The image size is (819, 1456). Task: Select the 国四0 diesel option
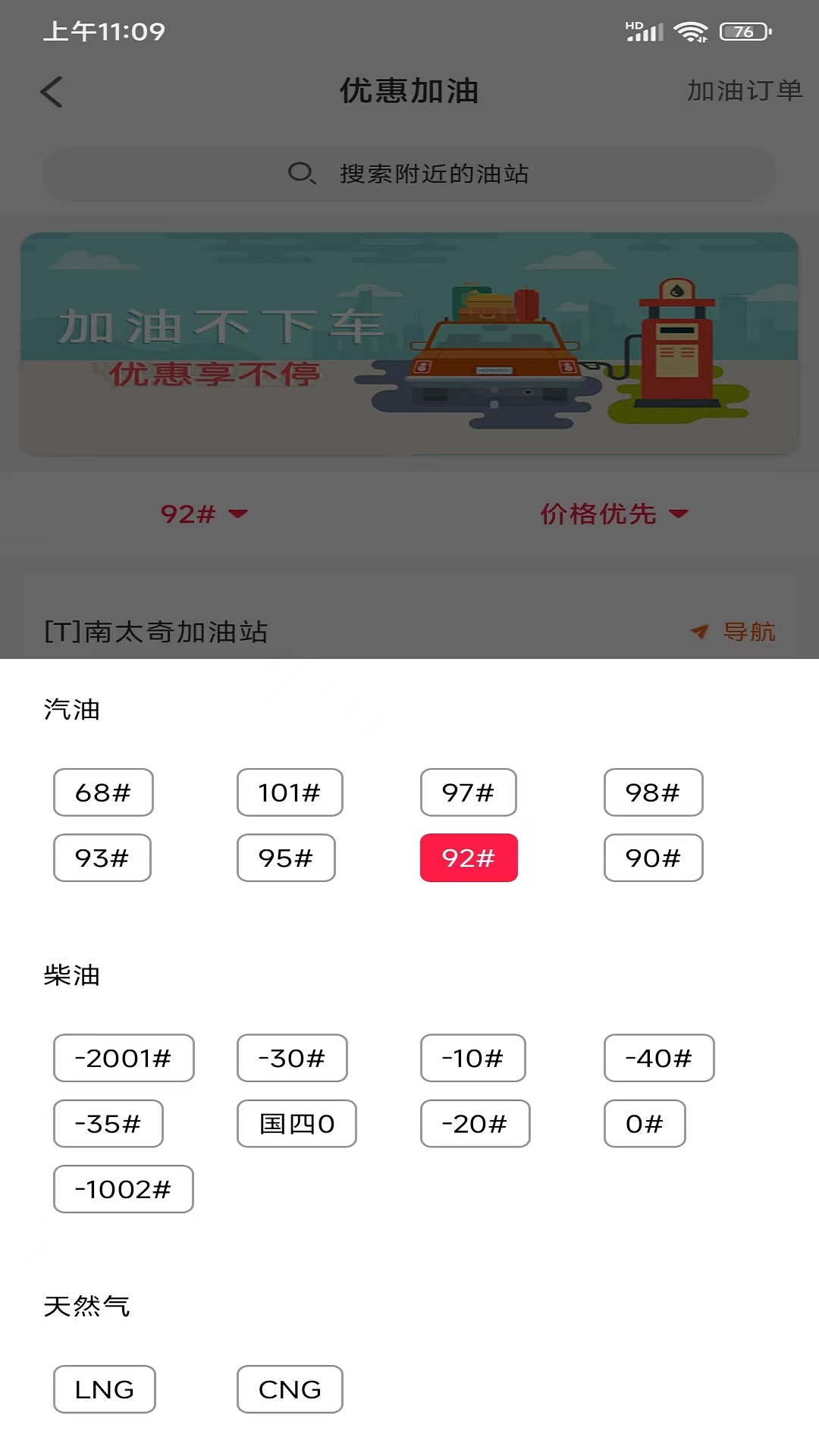(x=297, y=1124)
